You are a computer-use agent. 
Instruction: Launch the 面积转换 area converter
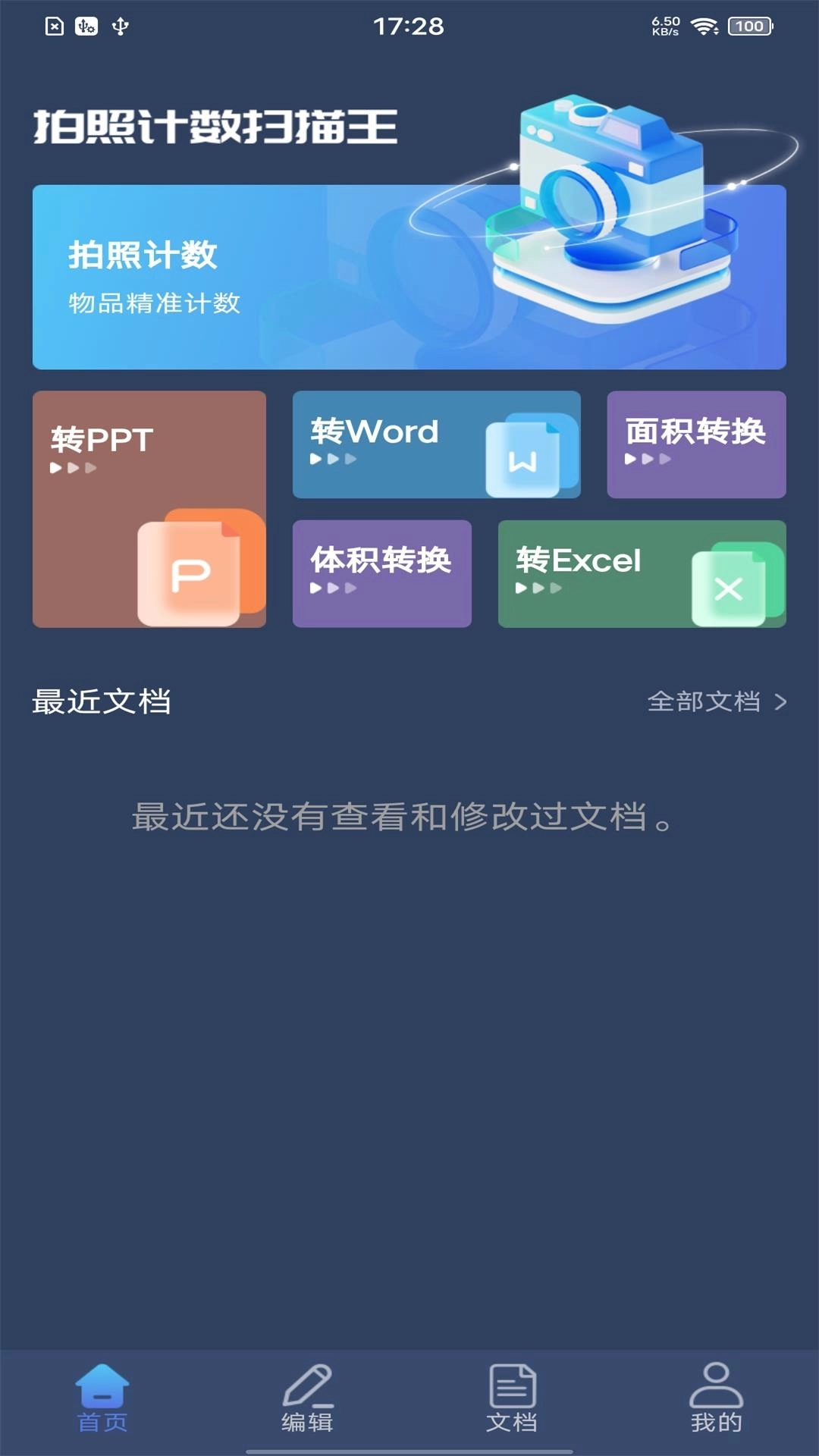696,446
